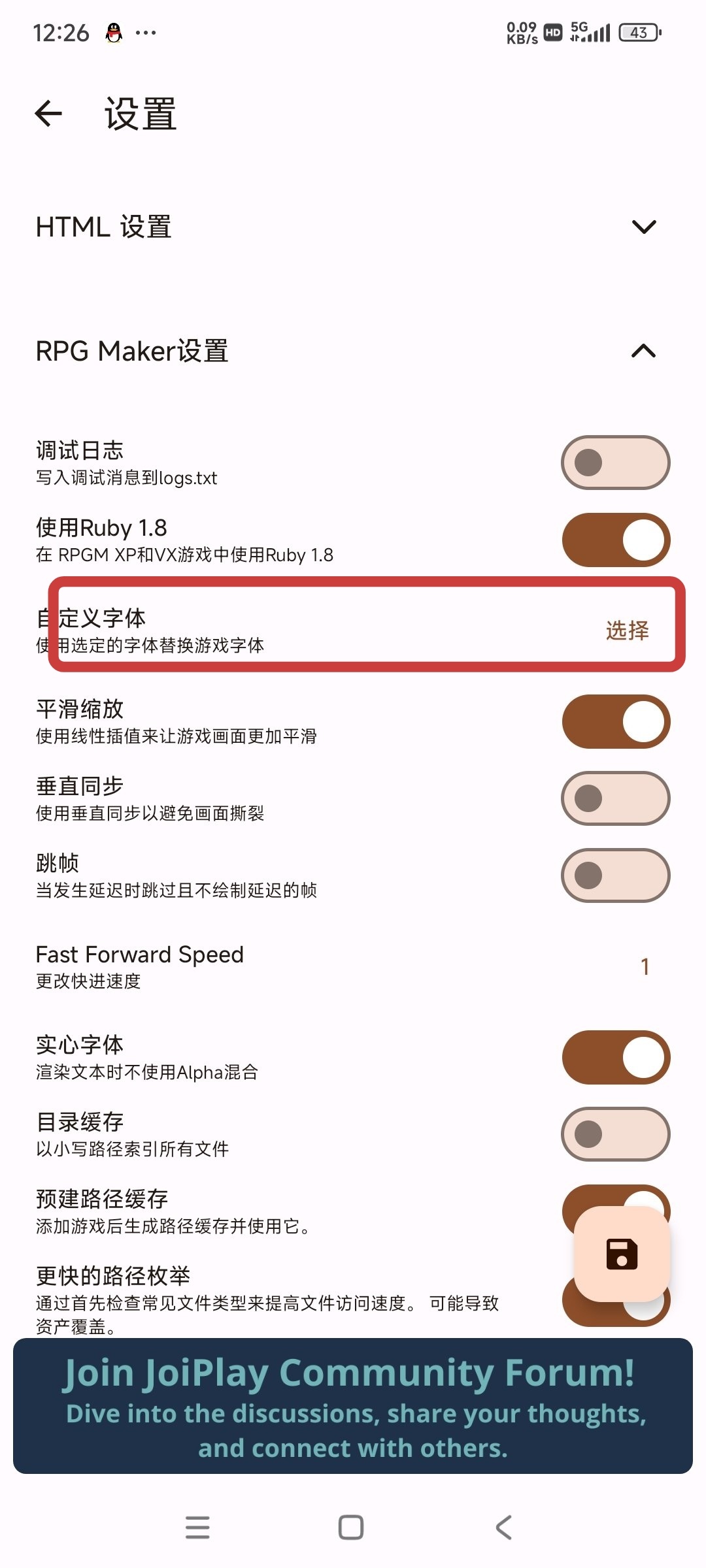706x1568 pixels.
Task: Save settings with the floppy disk button
Action: coord(622,1254)
